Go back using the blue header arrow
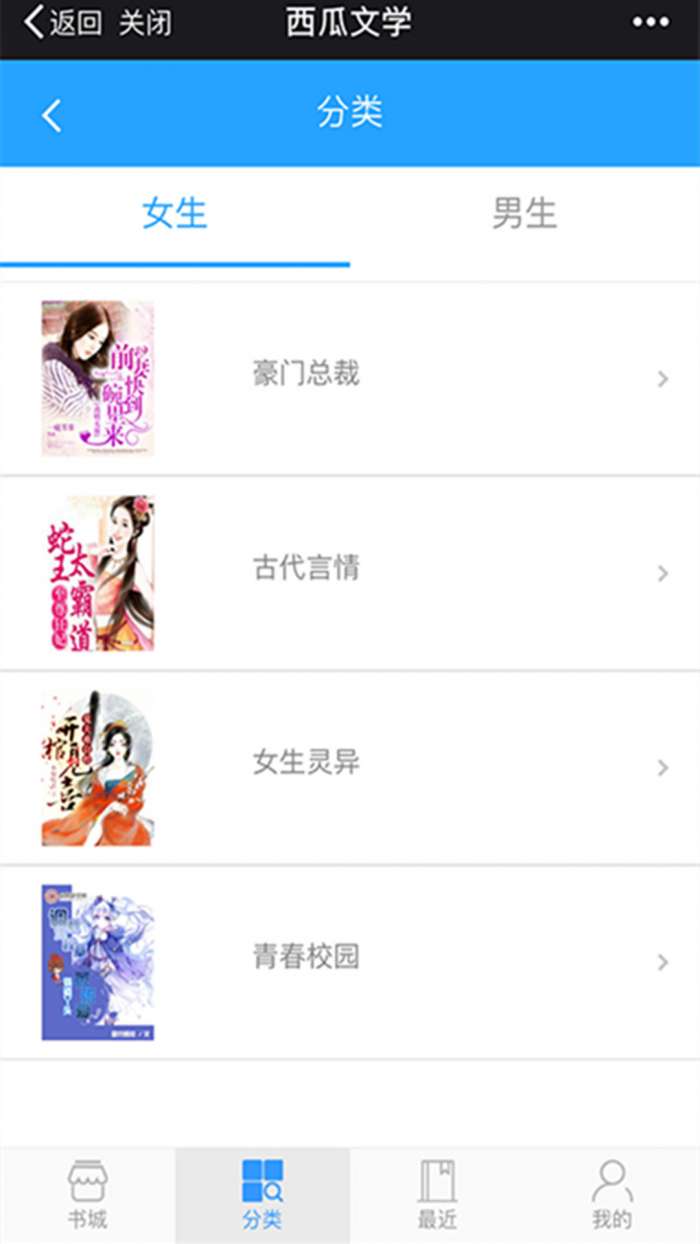This screenshot has width=700, height=1244. (52, 115)
